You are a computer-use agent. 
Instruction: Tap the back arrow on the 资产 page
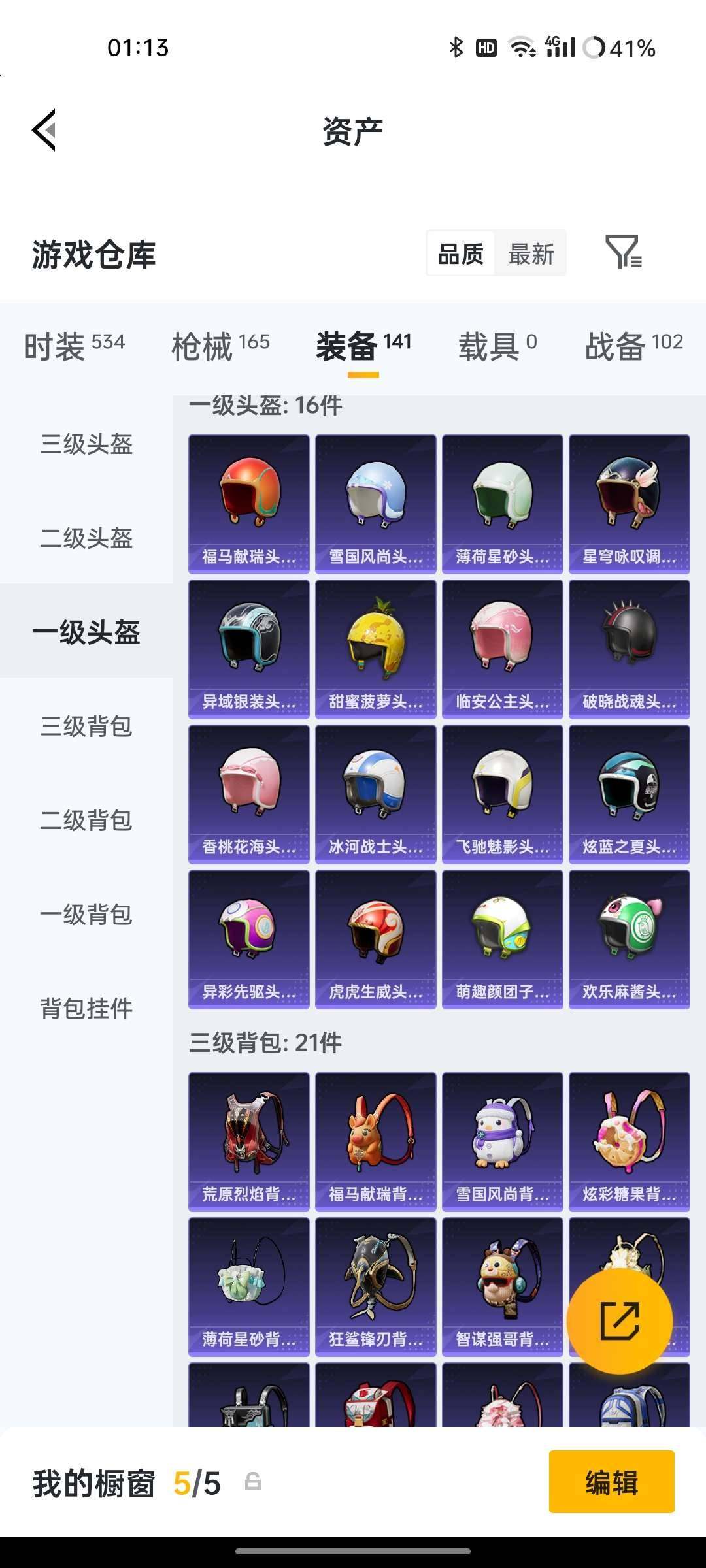point(44,129)
